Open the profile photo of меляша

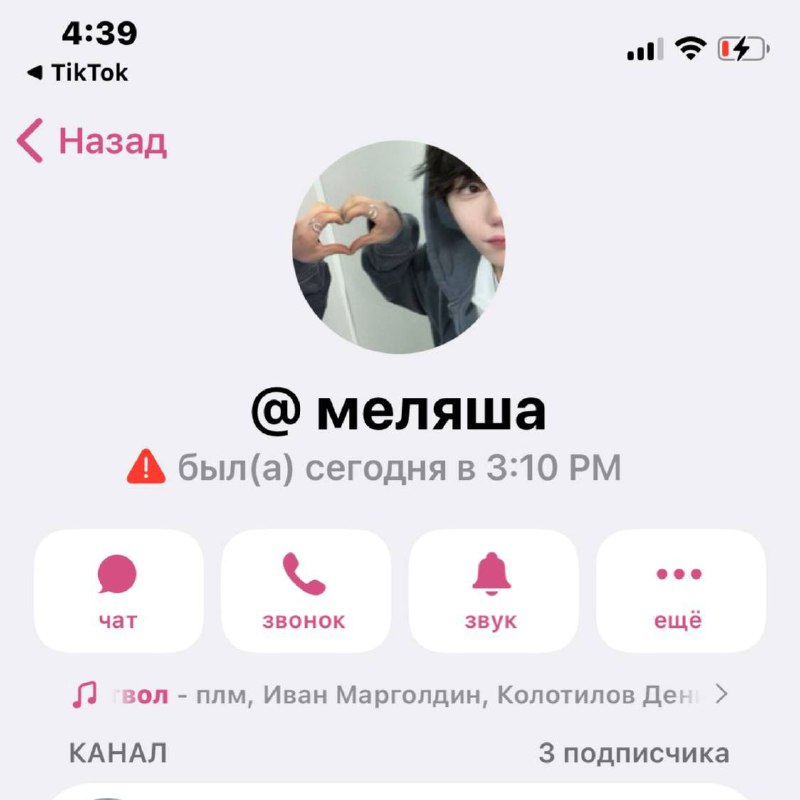[399, 247]
